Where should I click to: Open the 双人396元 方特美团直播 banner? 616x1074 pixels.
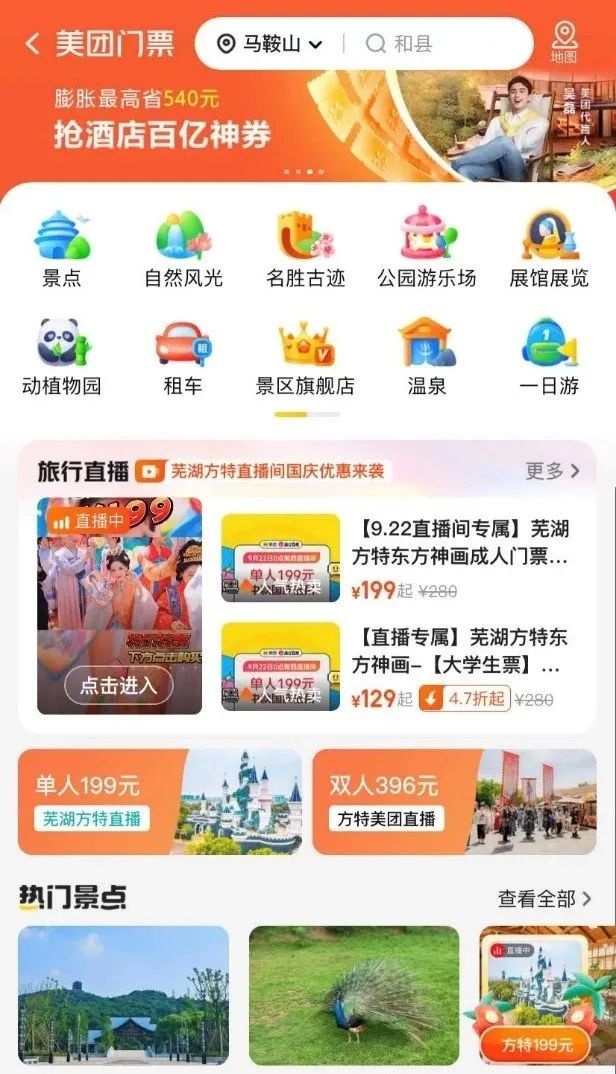454,802
